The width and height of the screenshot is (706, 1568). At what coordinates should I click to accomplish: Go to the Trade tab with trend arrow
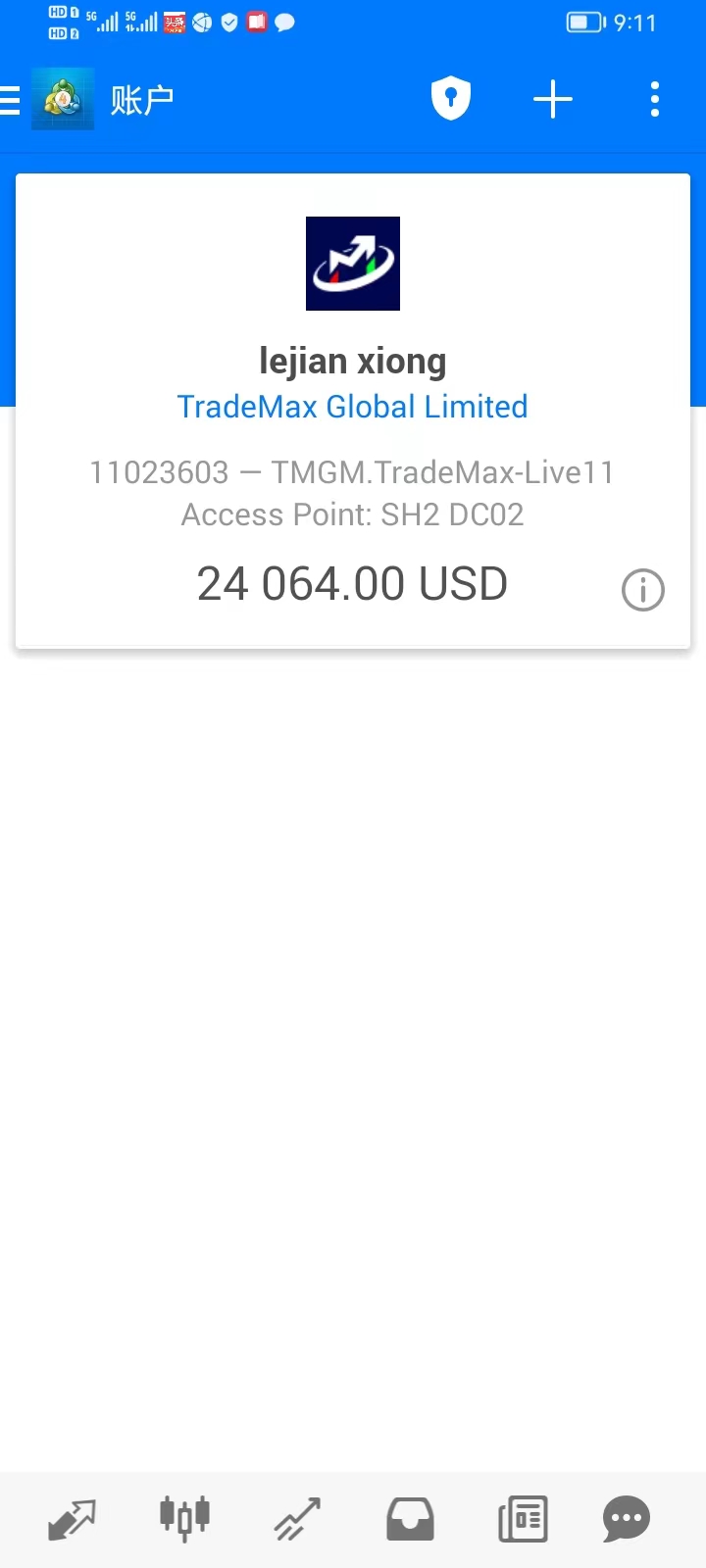[x=297, y=1519]
